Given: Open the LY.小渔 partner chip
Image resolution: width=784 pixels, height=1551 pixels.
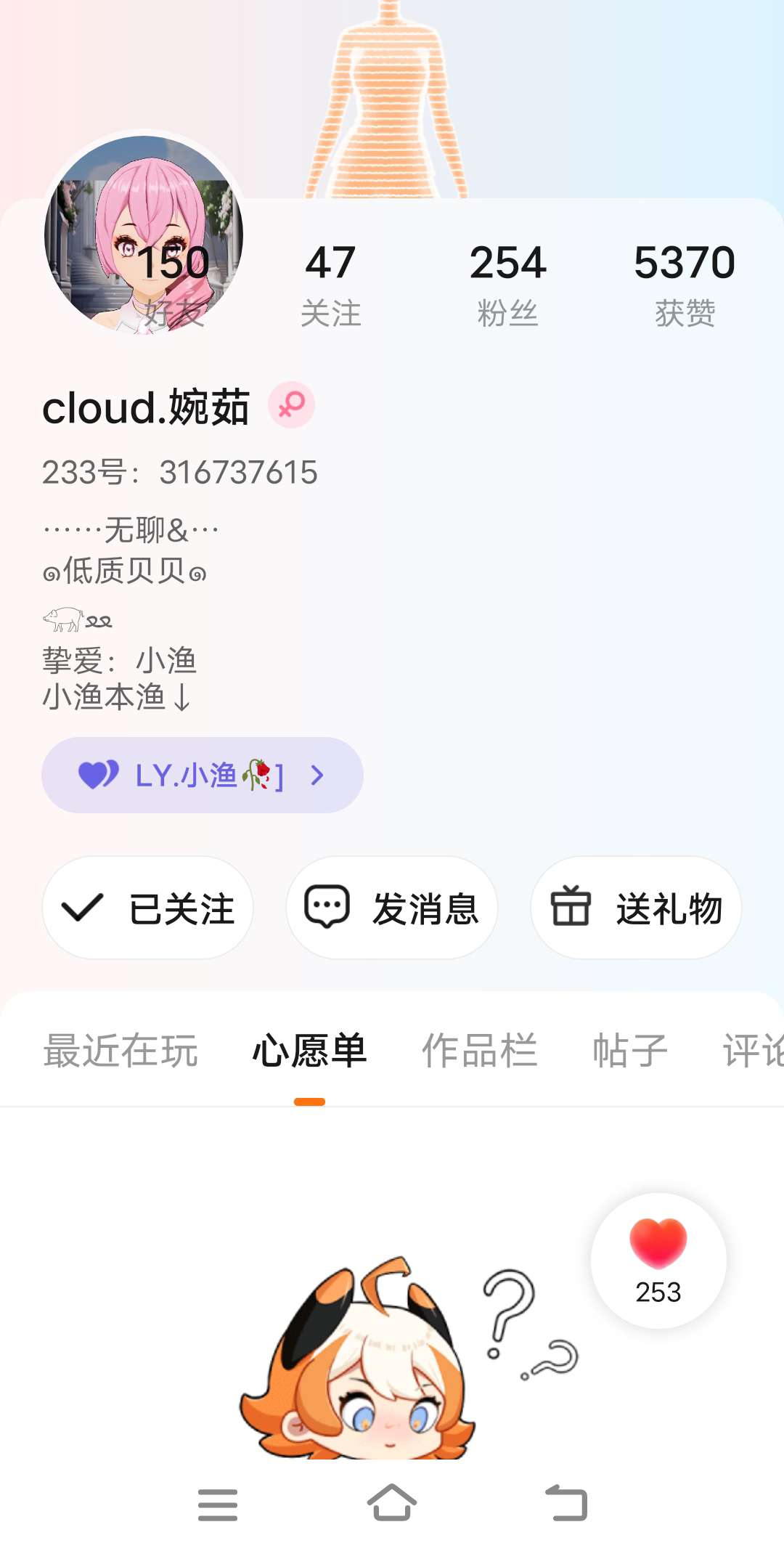Looking at the screenshot, I should 202,775.
